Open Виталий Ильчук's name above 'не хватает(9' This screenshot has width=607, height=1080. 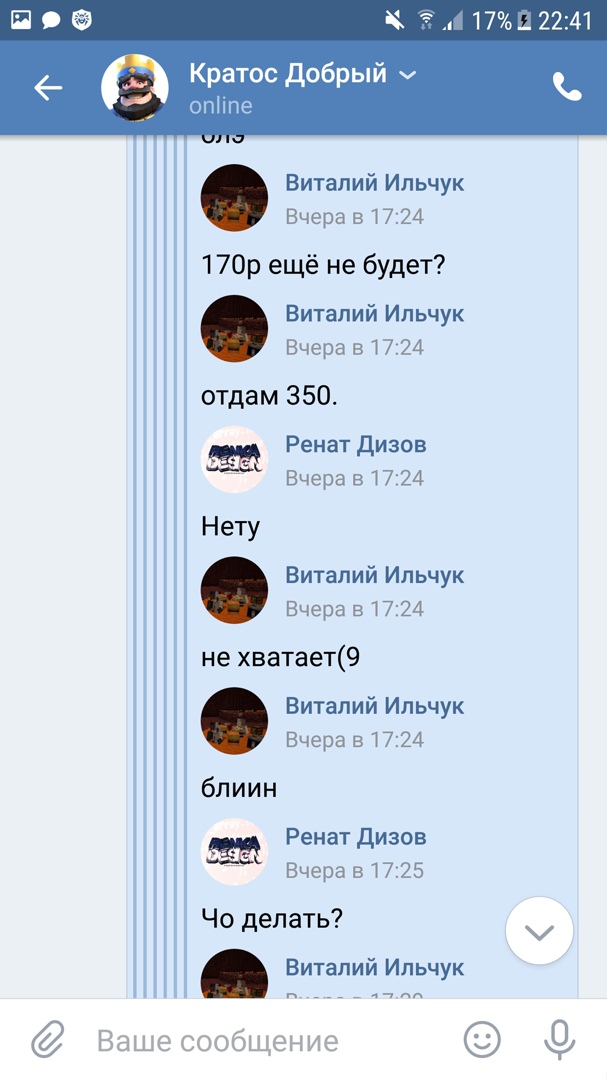click(374, 575)
